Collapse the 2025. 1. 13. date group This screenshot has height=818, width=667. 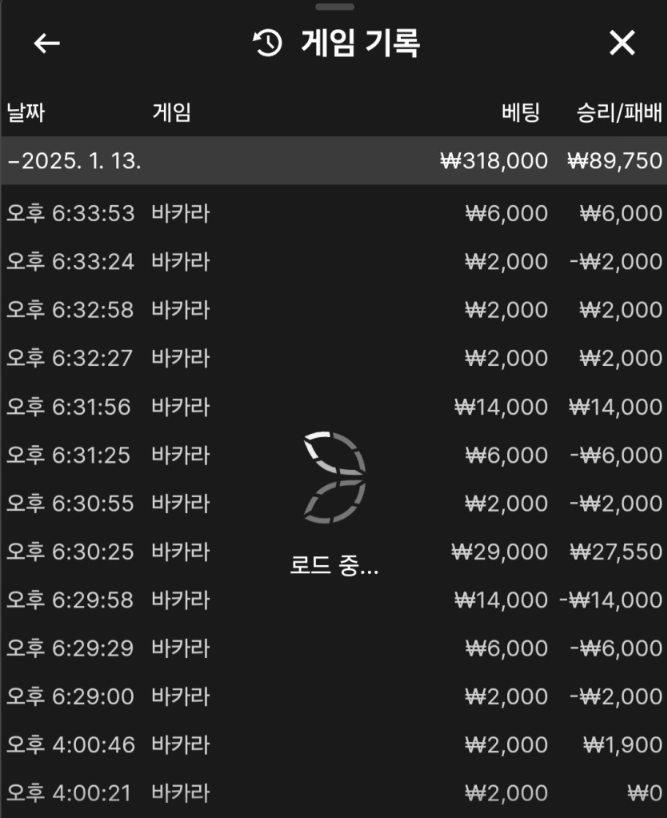point(73,161)
